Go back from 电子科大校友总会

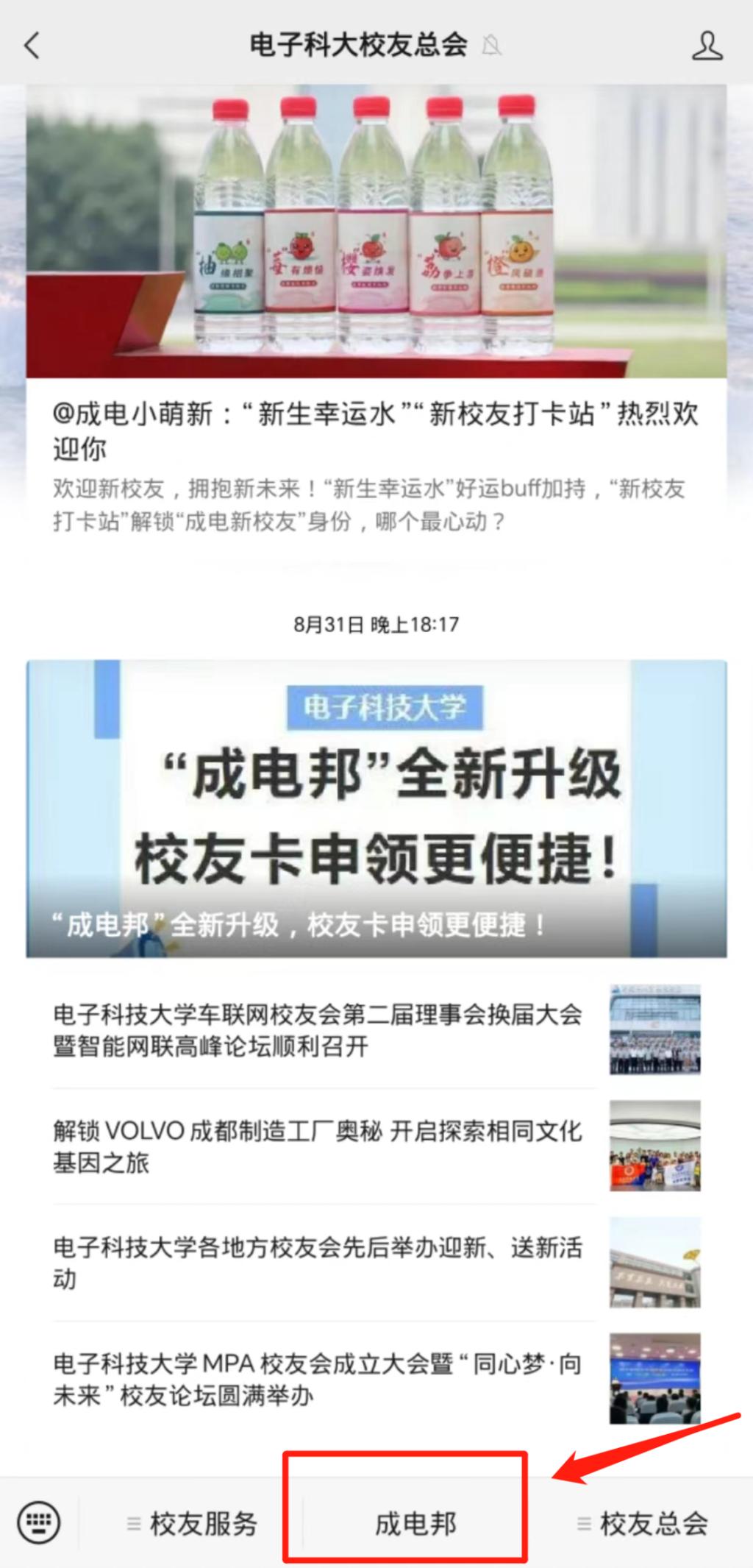(32, 46)
